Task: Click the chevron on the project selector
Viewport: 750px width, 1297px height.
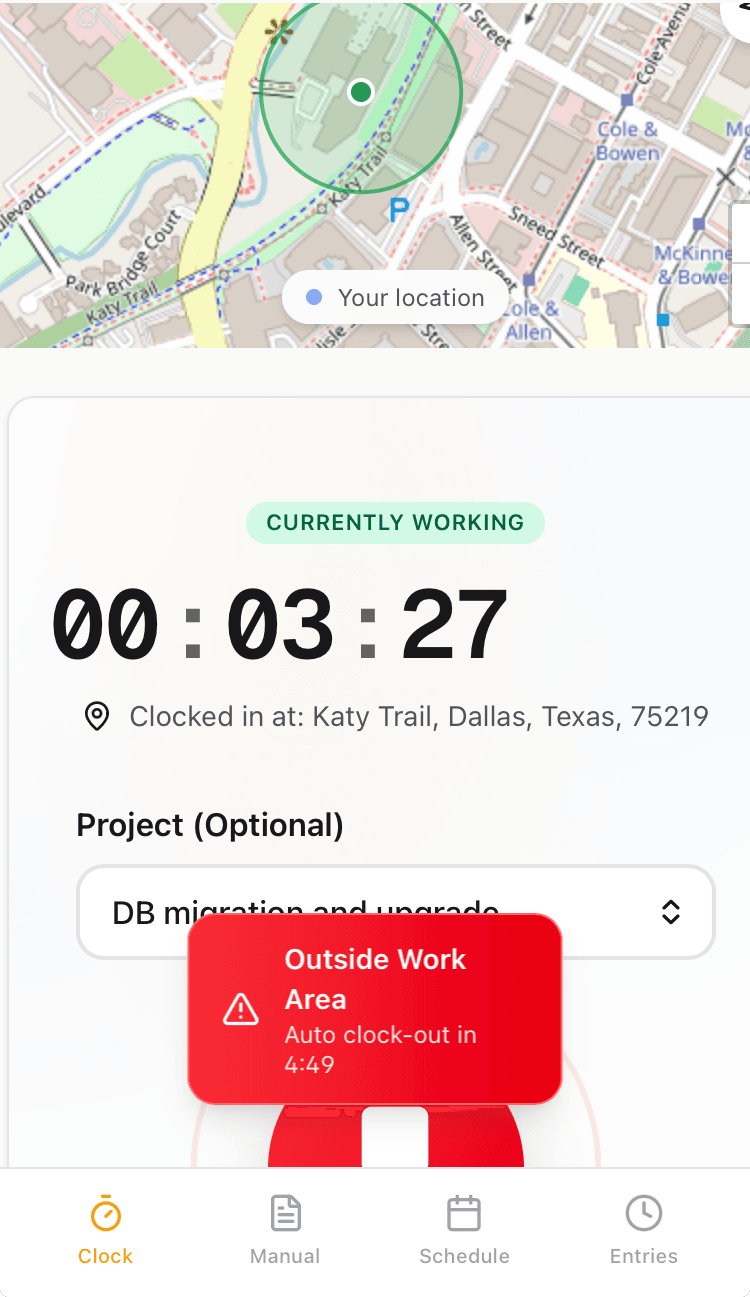Action: click(670, 911)
